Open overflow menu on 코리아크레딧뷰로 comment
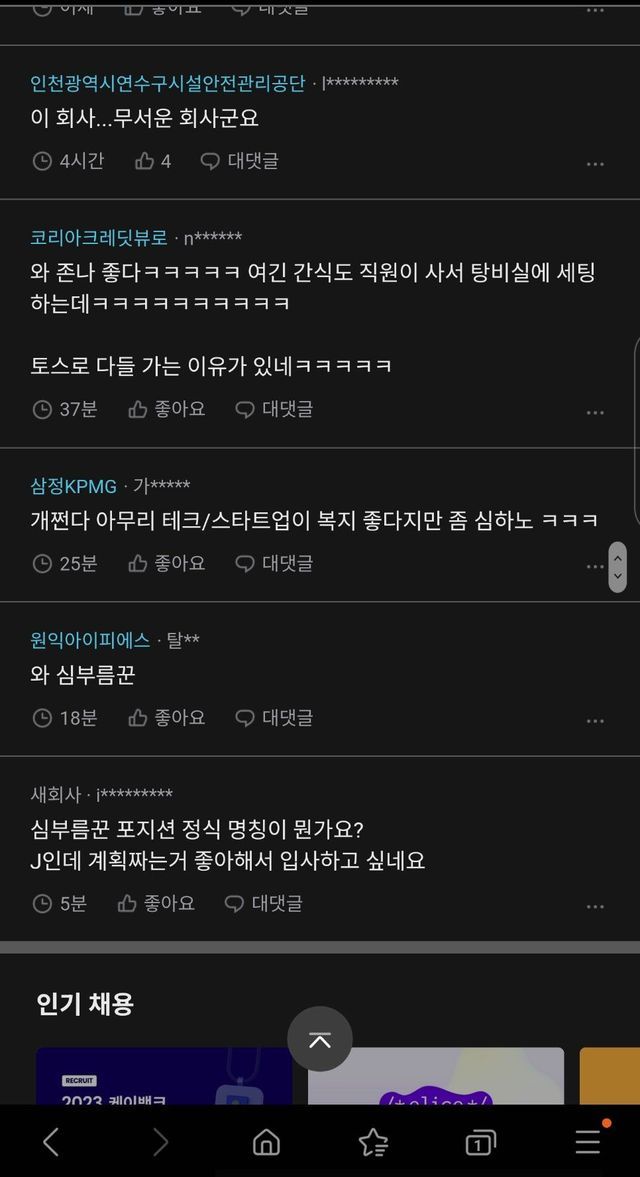Viewport: 640px width, 1177px height. 595,412
